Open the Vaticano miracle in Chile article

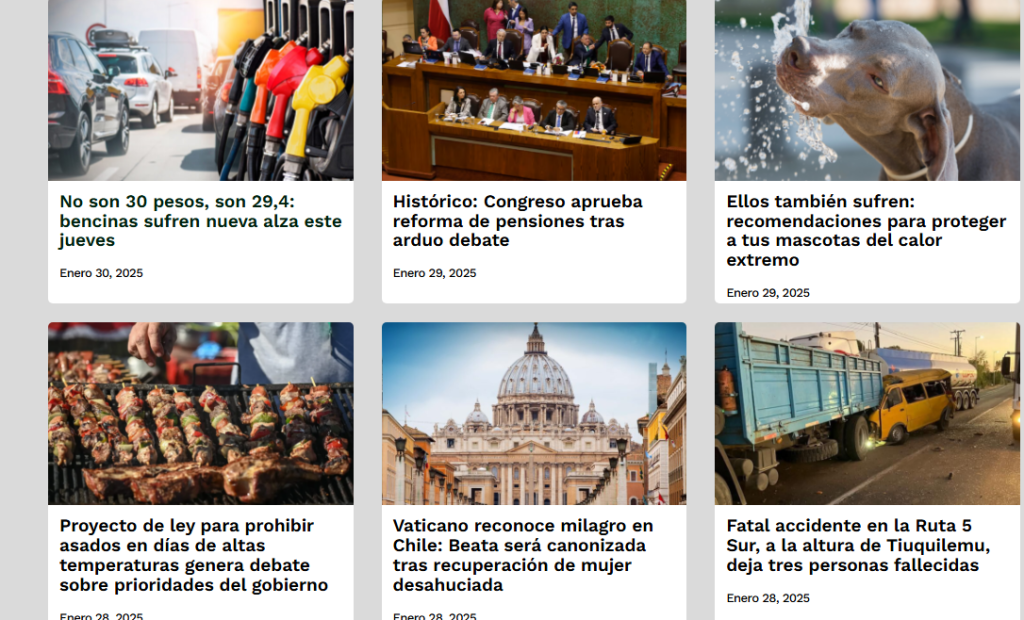pos(523,555)
